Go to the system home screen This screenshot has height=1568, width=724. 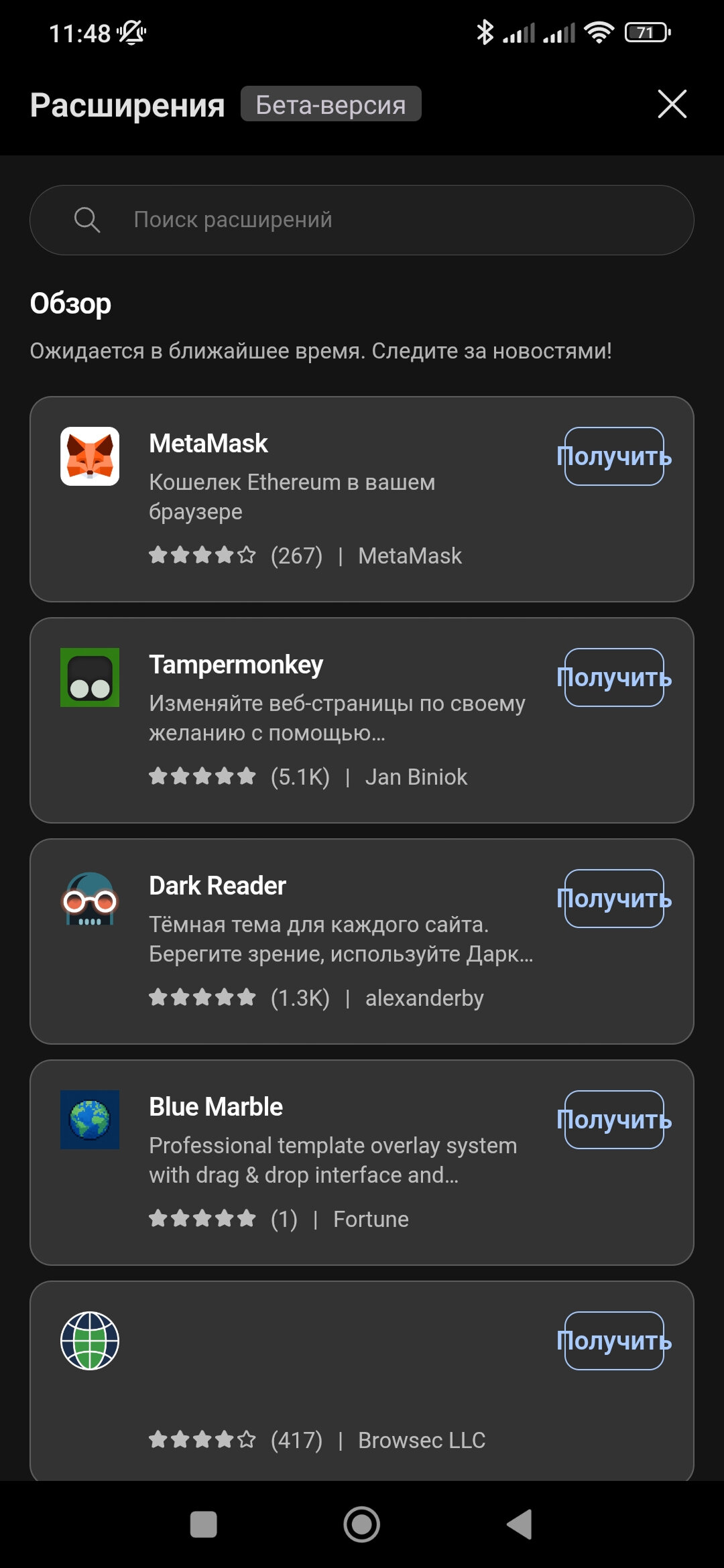(x=362, y=1524)
